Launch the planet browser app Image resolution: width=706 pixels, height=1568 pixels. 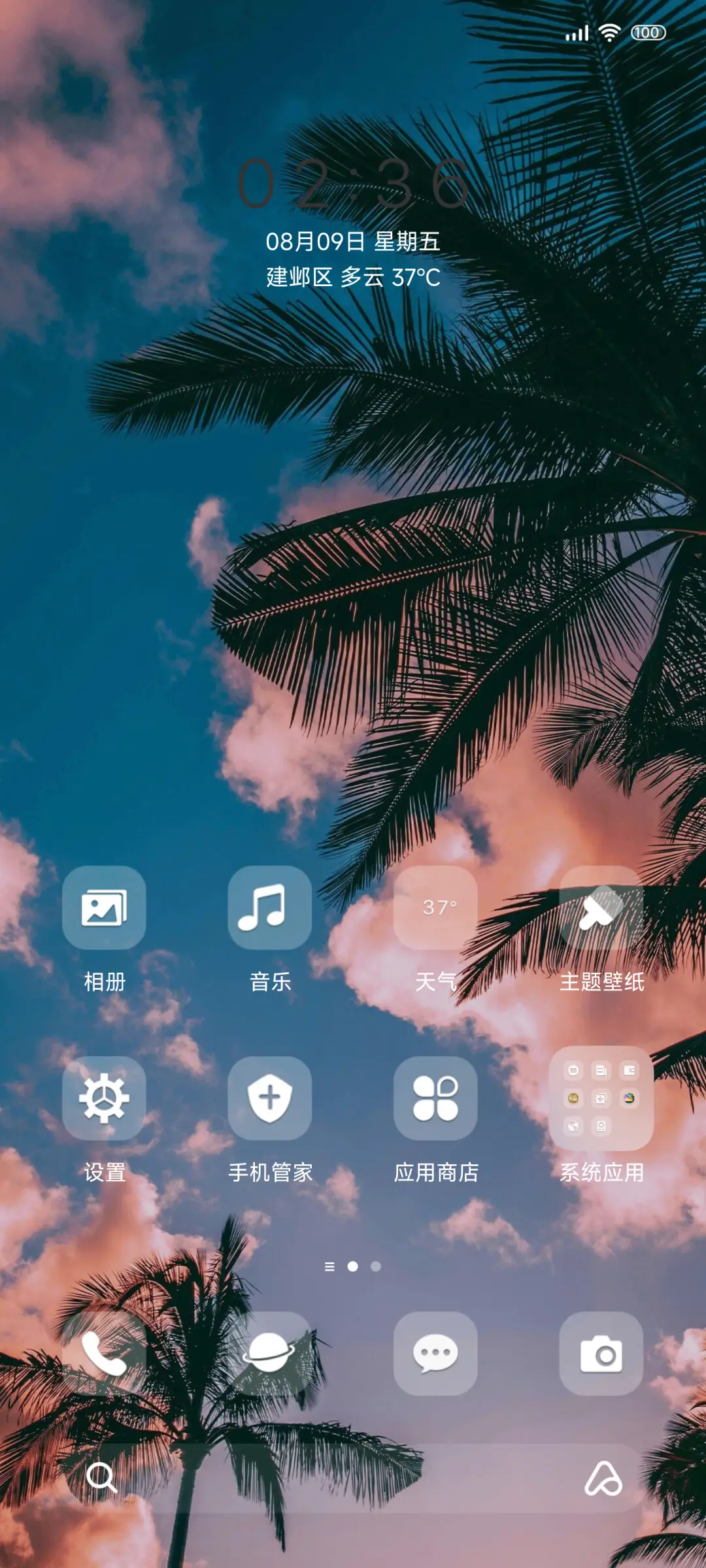coord(269,1354)
